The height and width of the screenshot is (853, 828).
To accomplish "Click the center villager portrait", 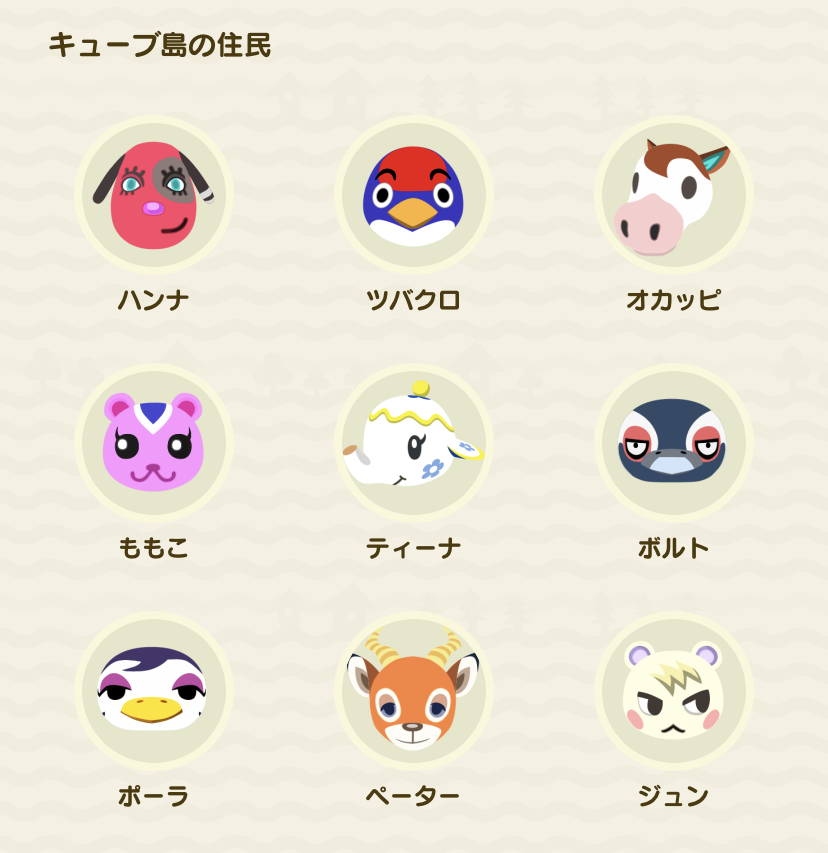I will tap(414, 445).
